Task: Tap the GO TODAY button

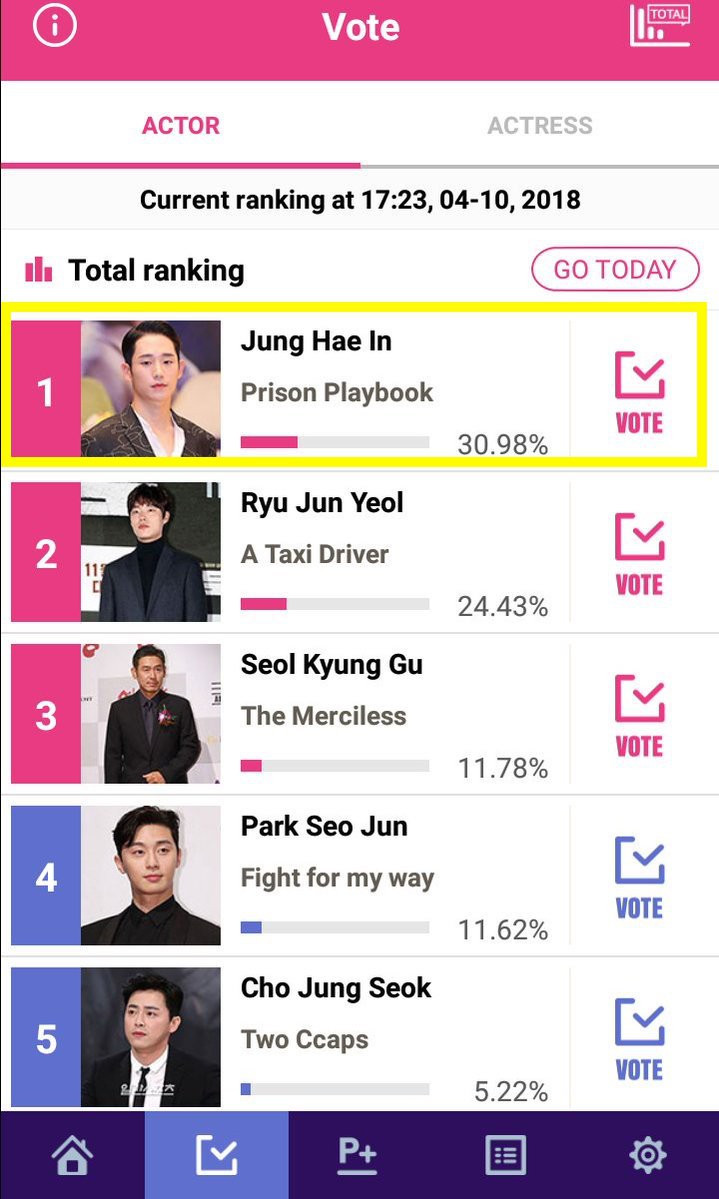Action: pos(614,270)
